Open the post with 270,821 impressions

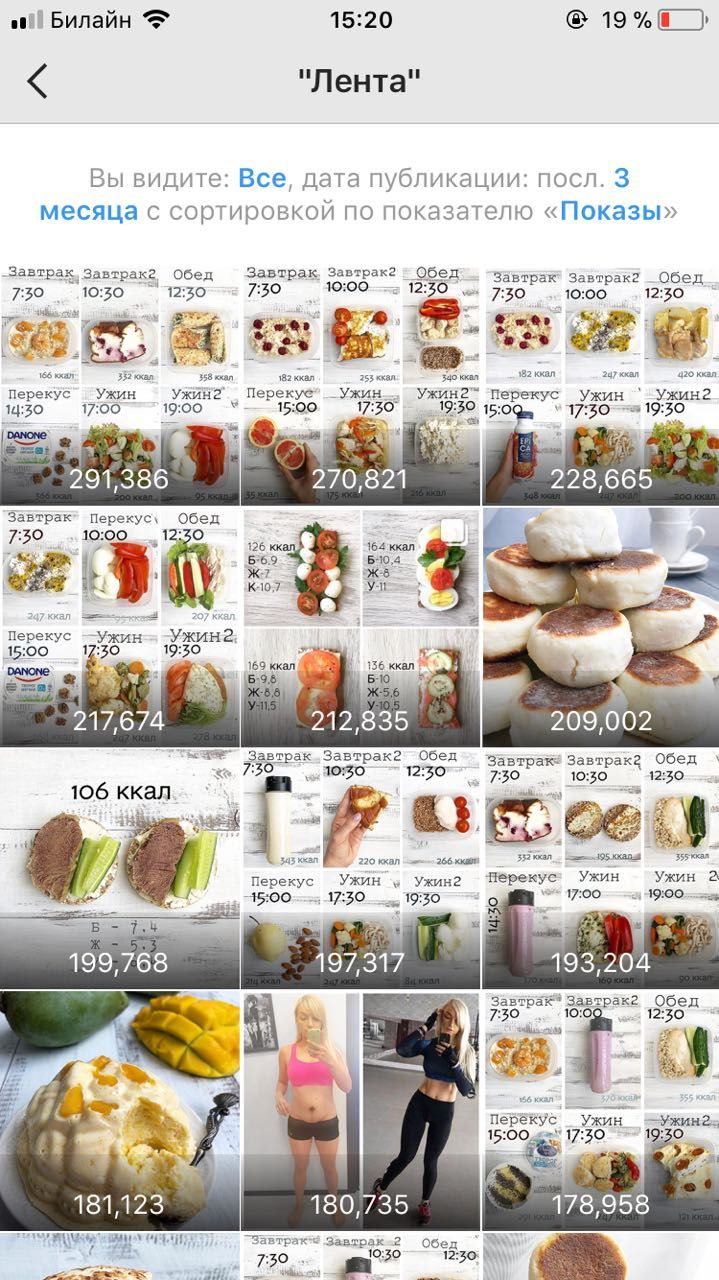(x=360, y=385)
